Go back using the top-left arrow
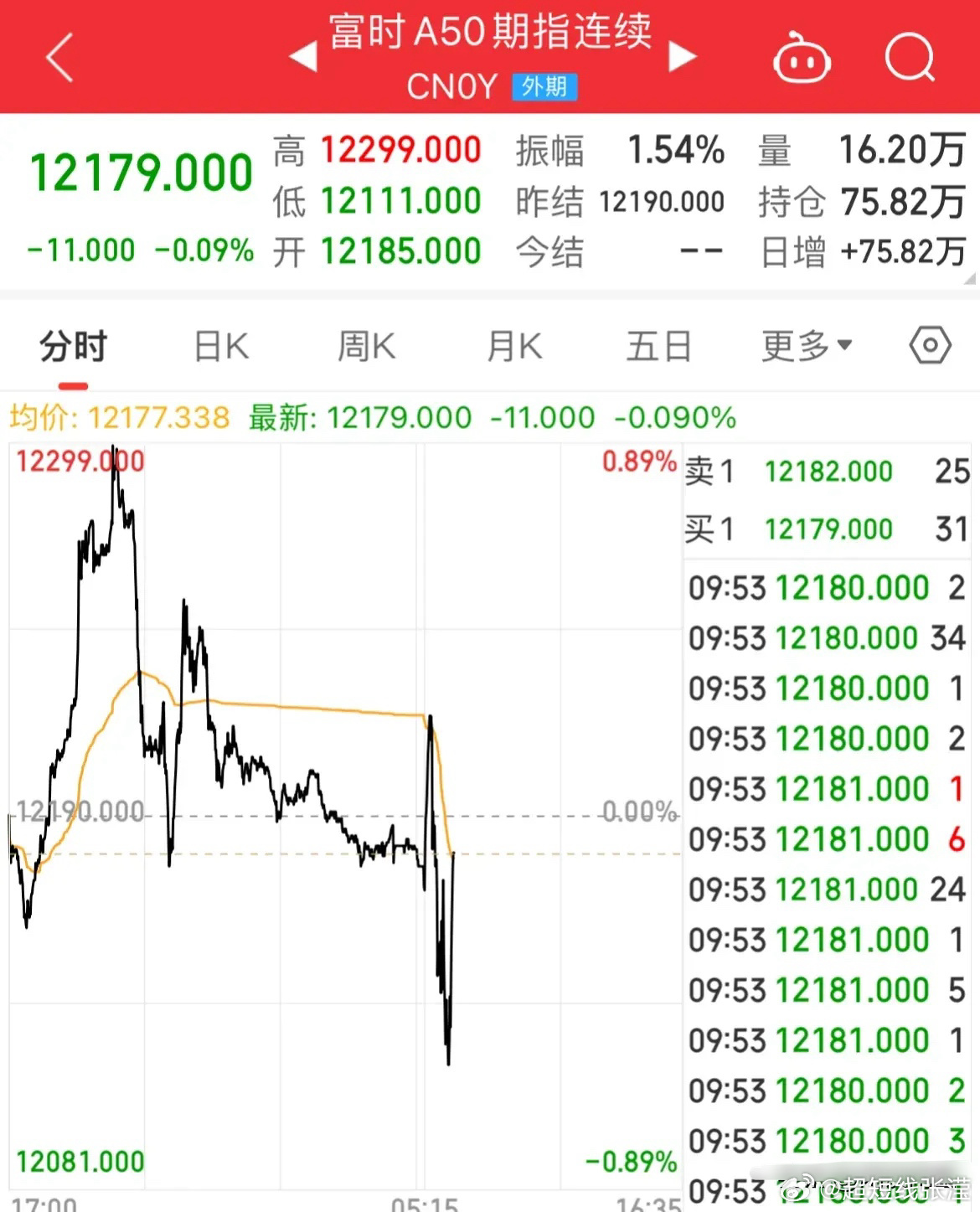 pyautogui.click(x=59, y=58)
